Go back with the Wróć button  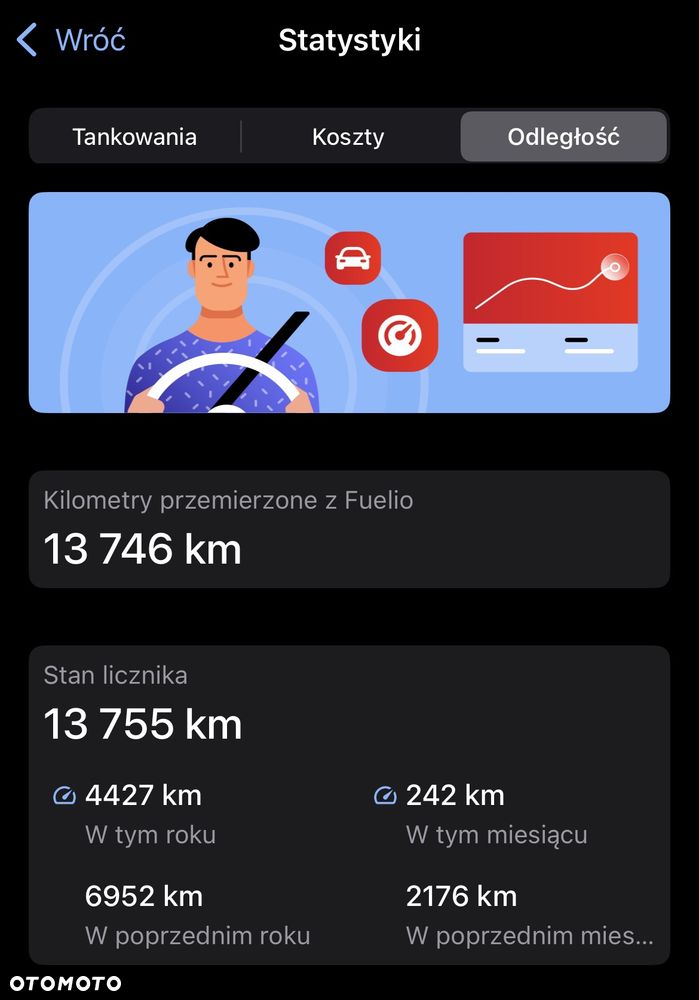tap(72, 41)
